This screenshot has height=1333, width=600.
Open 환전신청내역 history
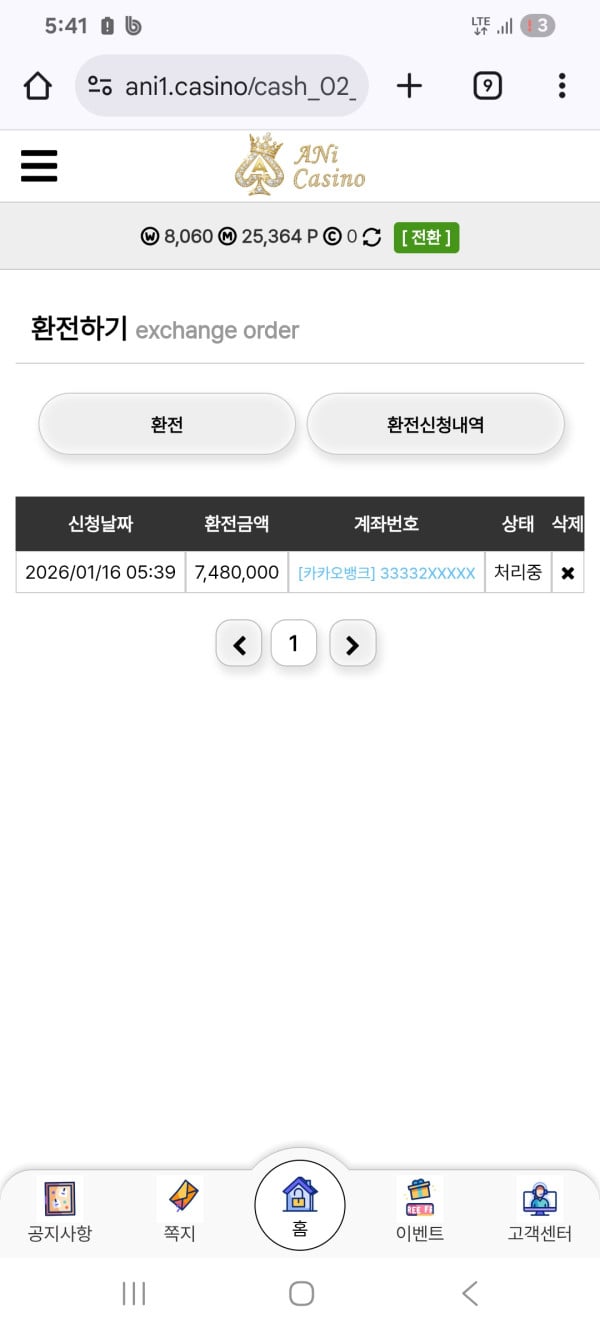point(435,424)
